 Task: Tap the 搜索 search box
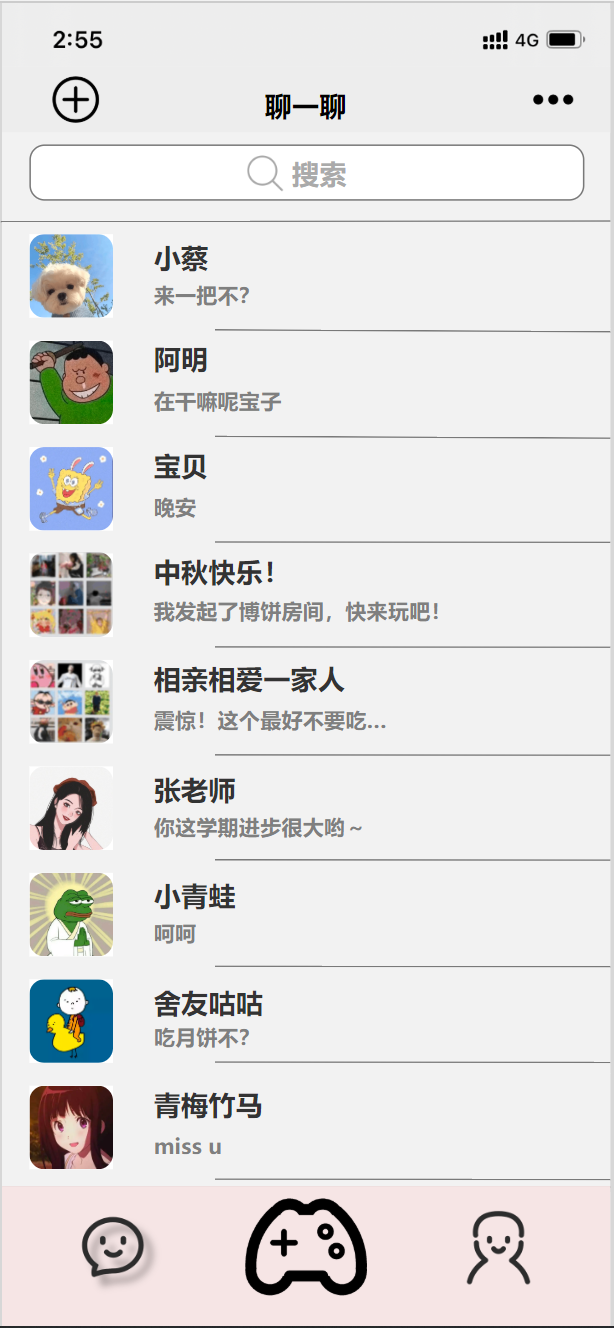(x=307, y=173)
